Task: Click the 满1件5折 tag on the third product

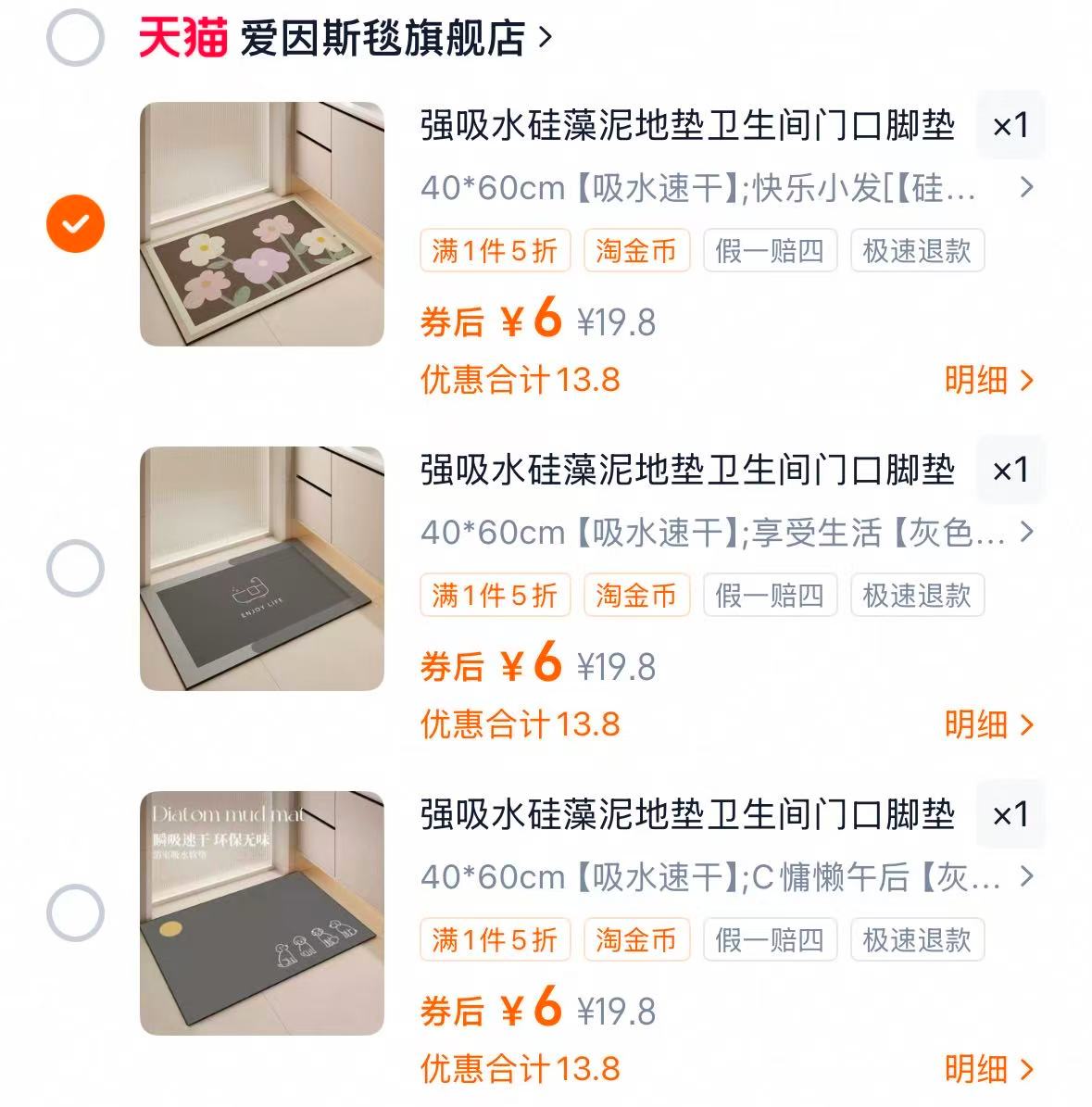Action: click(x=495, y=940)
